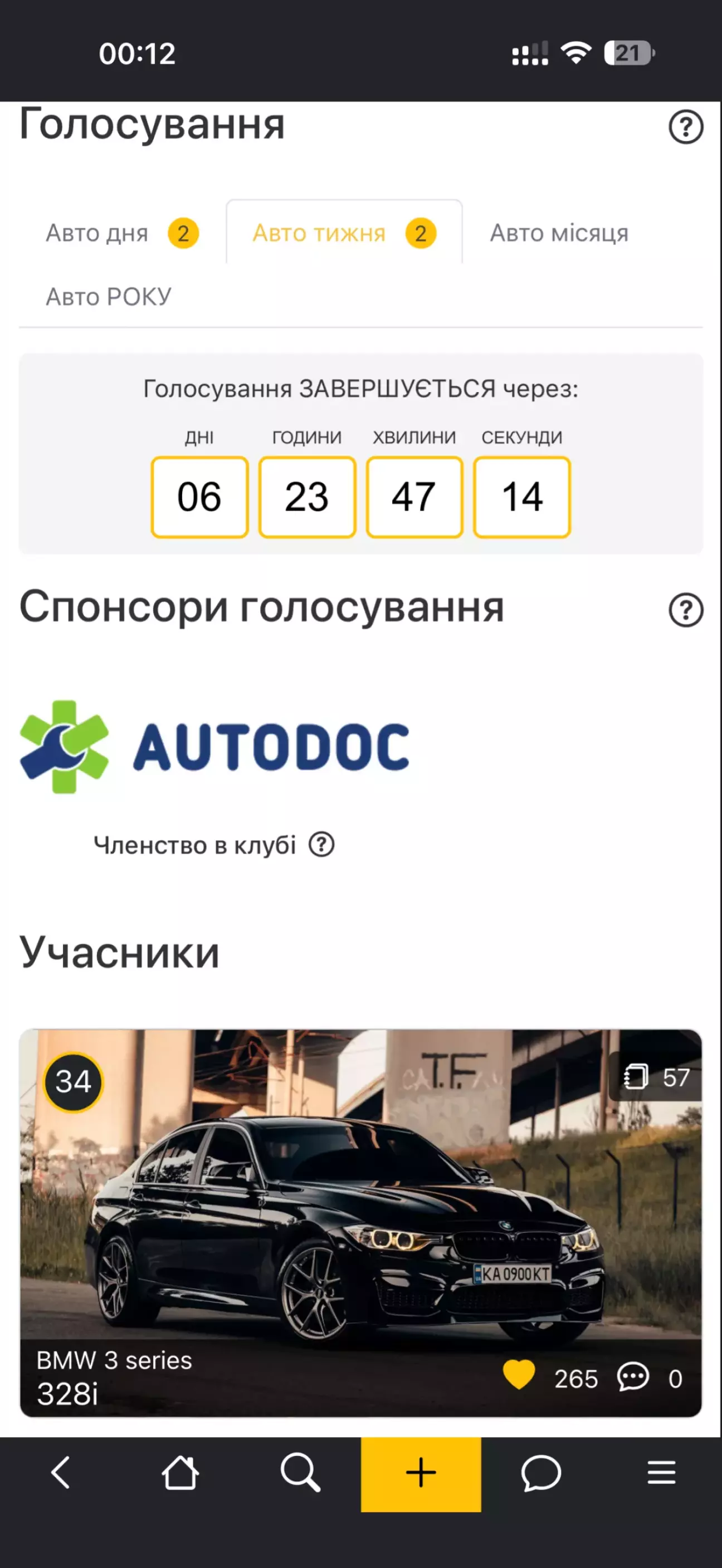Switch to the Авто місяця tab
Viewport: 722px width, 1568px height.
559,233
